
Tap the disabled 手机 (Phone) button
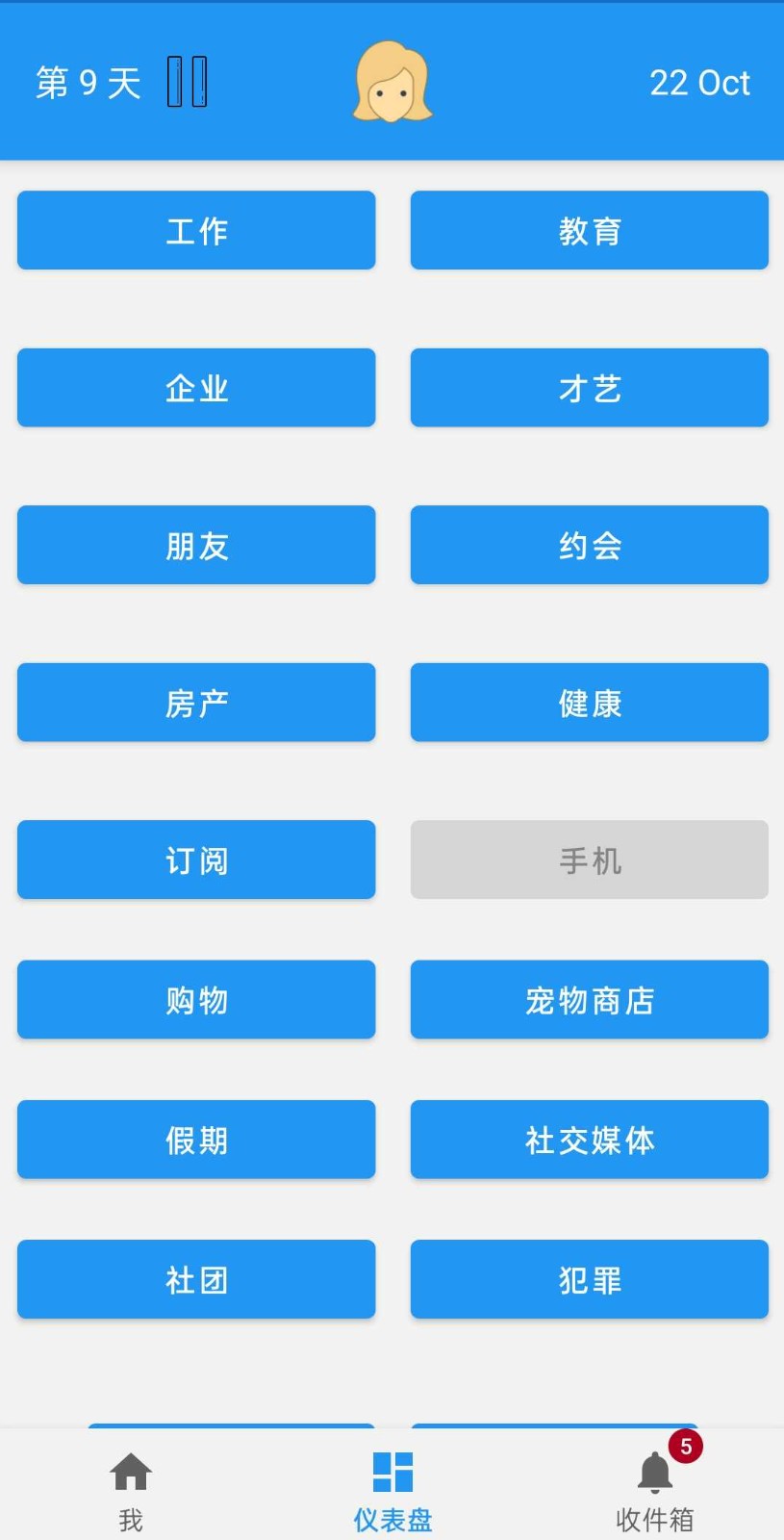point(589,860)
